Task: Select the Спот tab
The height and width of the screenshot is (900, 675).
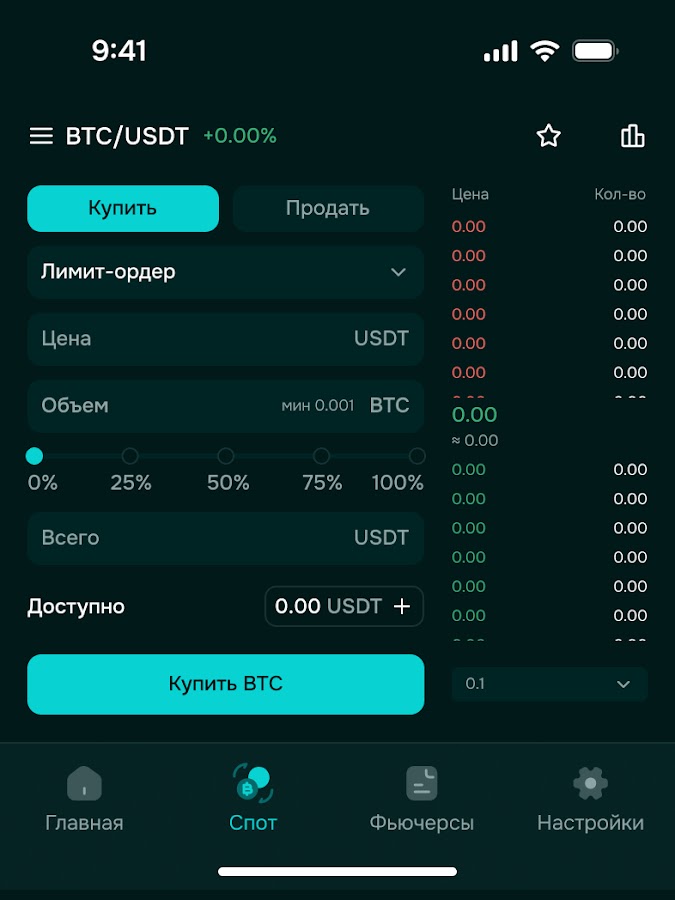Action: pos(253,800)
